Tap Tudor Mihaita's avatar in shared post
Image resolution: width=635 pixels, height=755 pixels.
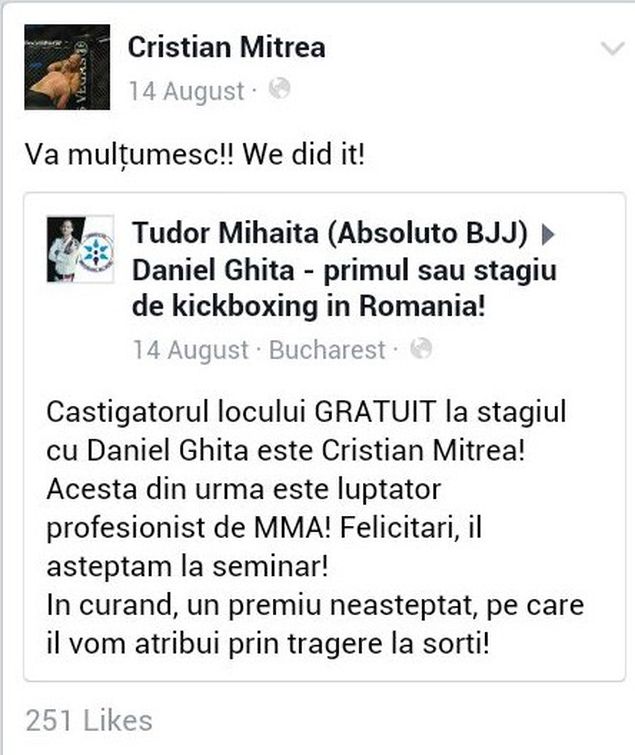(80, 249)
